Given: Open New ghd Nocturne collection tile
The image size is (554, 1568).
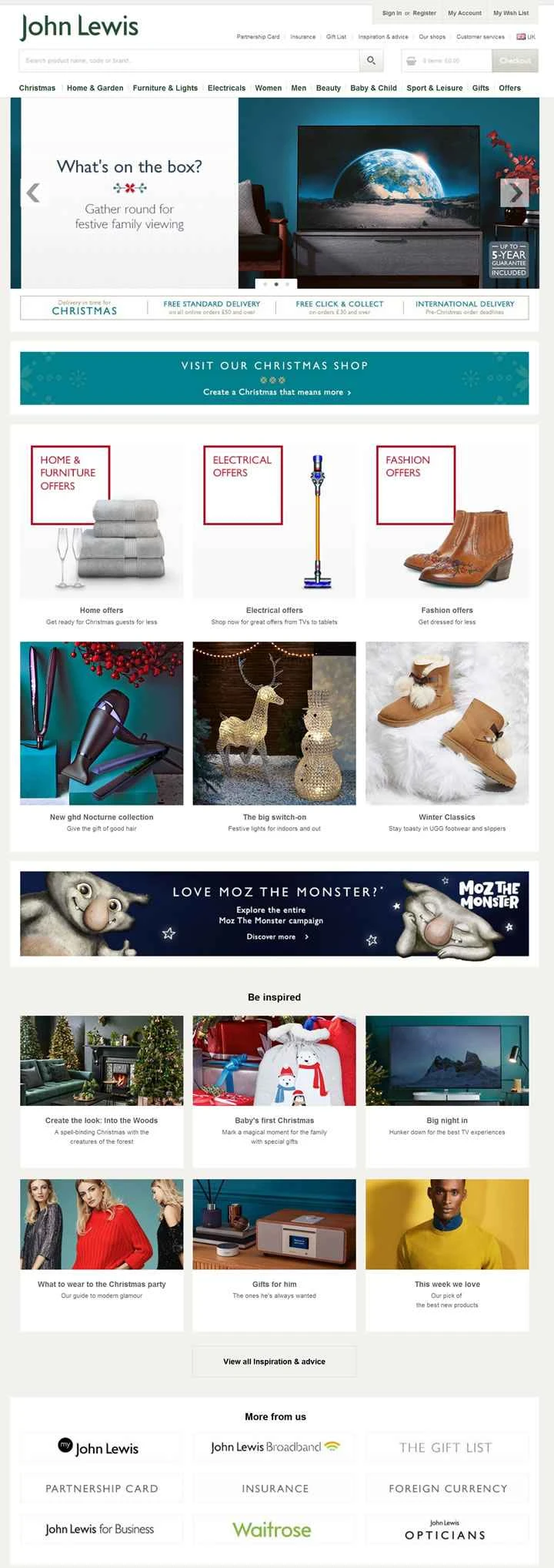Looking at the screenshot, I should [102, 724].
